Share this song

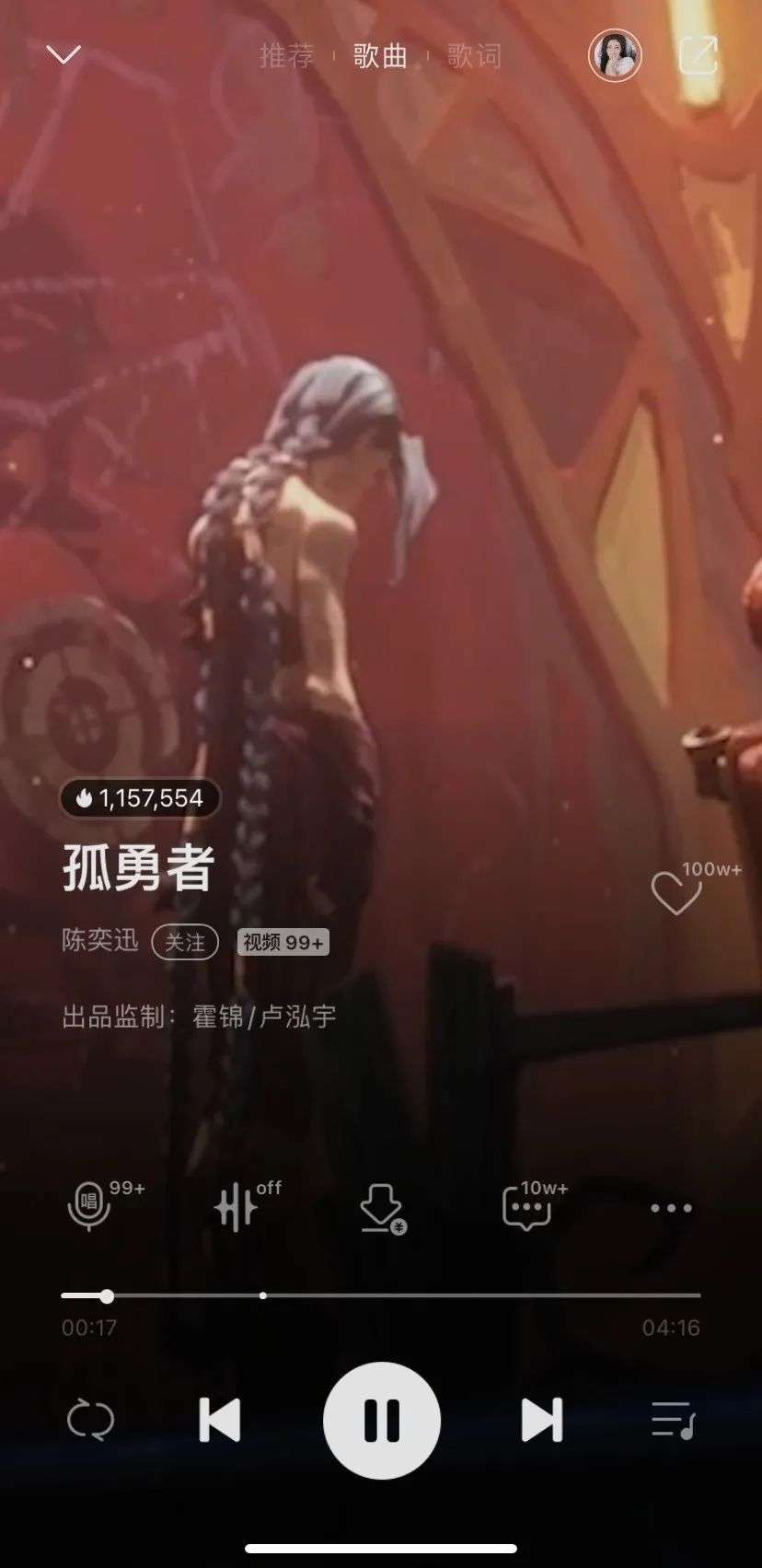(698, 55)
